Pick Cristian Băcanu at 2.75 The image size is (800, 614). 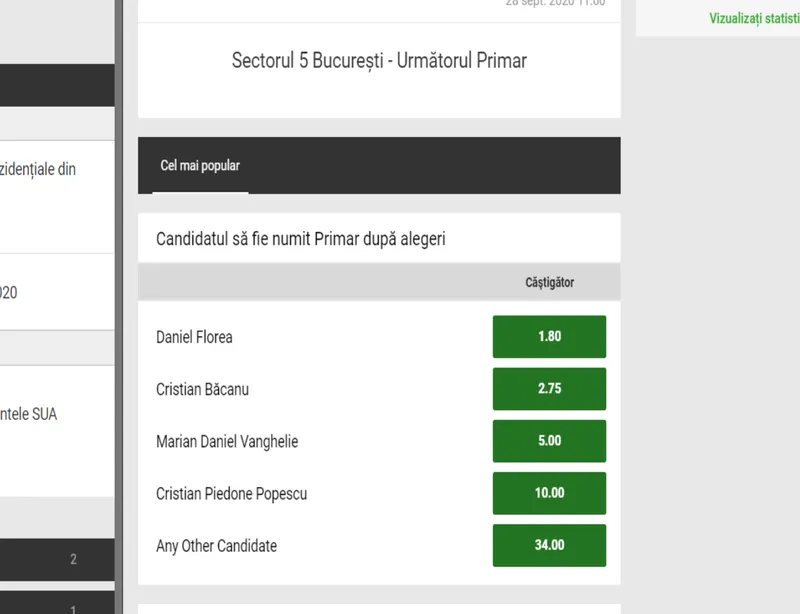click(549, 389)
